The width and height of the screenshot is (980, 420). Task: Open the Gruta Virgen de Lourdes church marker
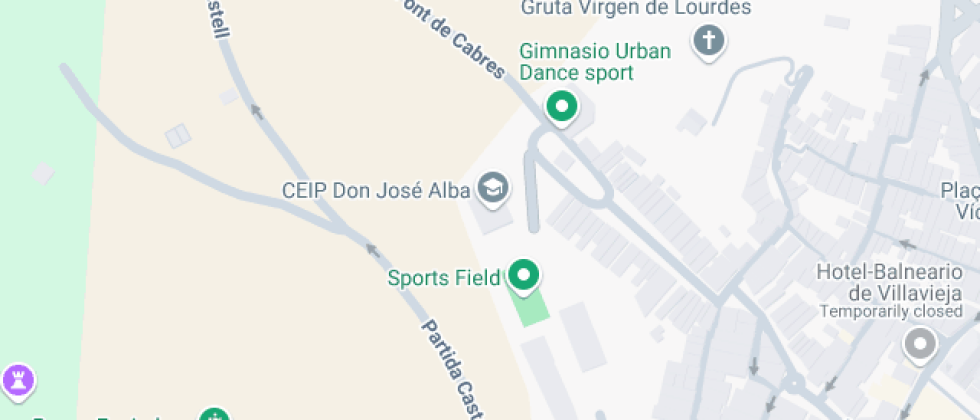709,41
